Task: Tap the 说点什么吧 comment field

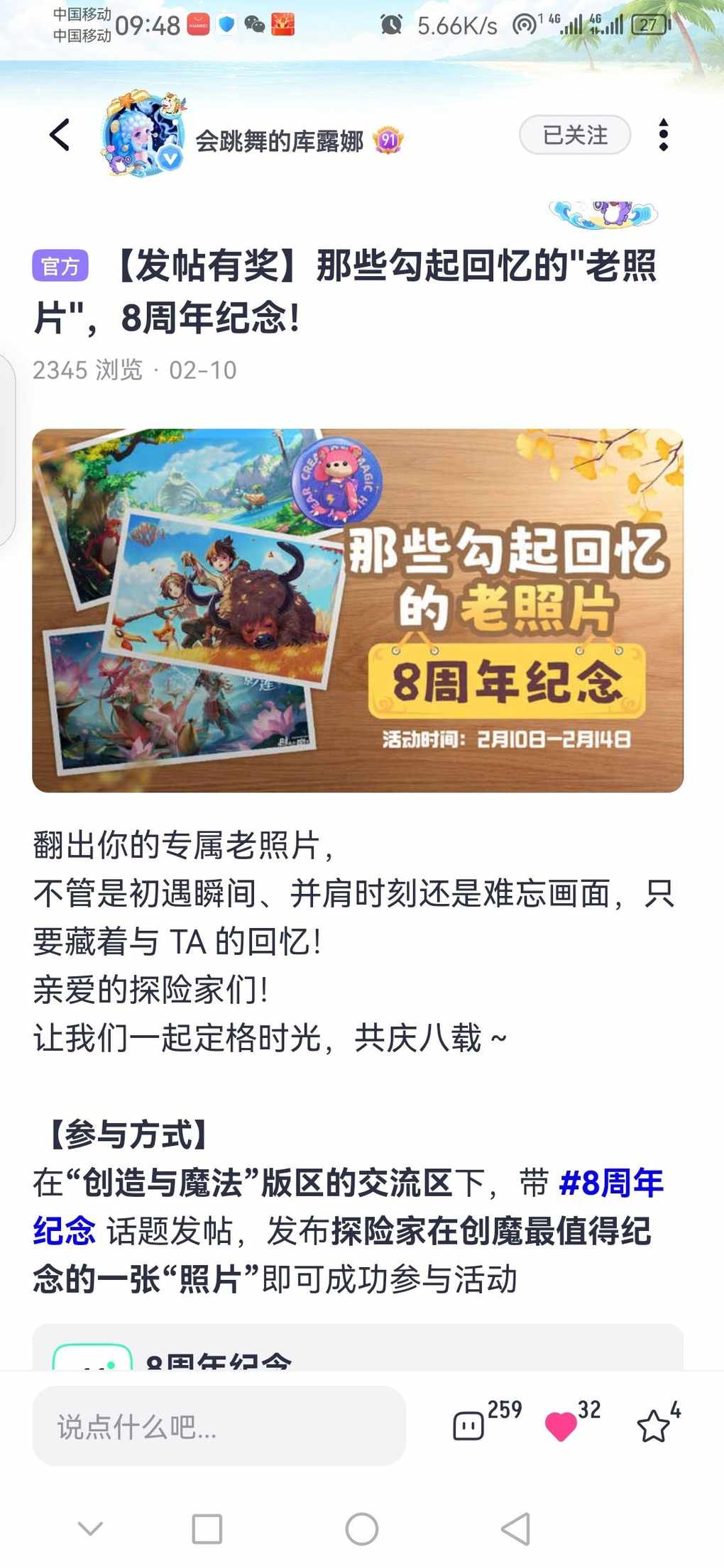Action: 219,1426
